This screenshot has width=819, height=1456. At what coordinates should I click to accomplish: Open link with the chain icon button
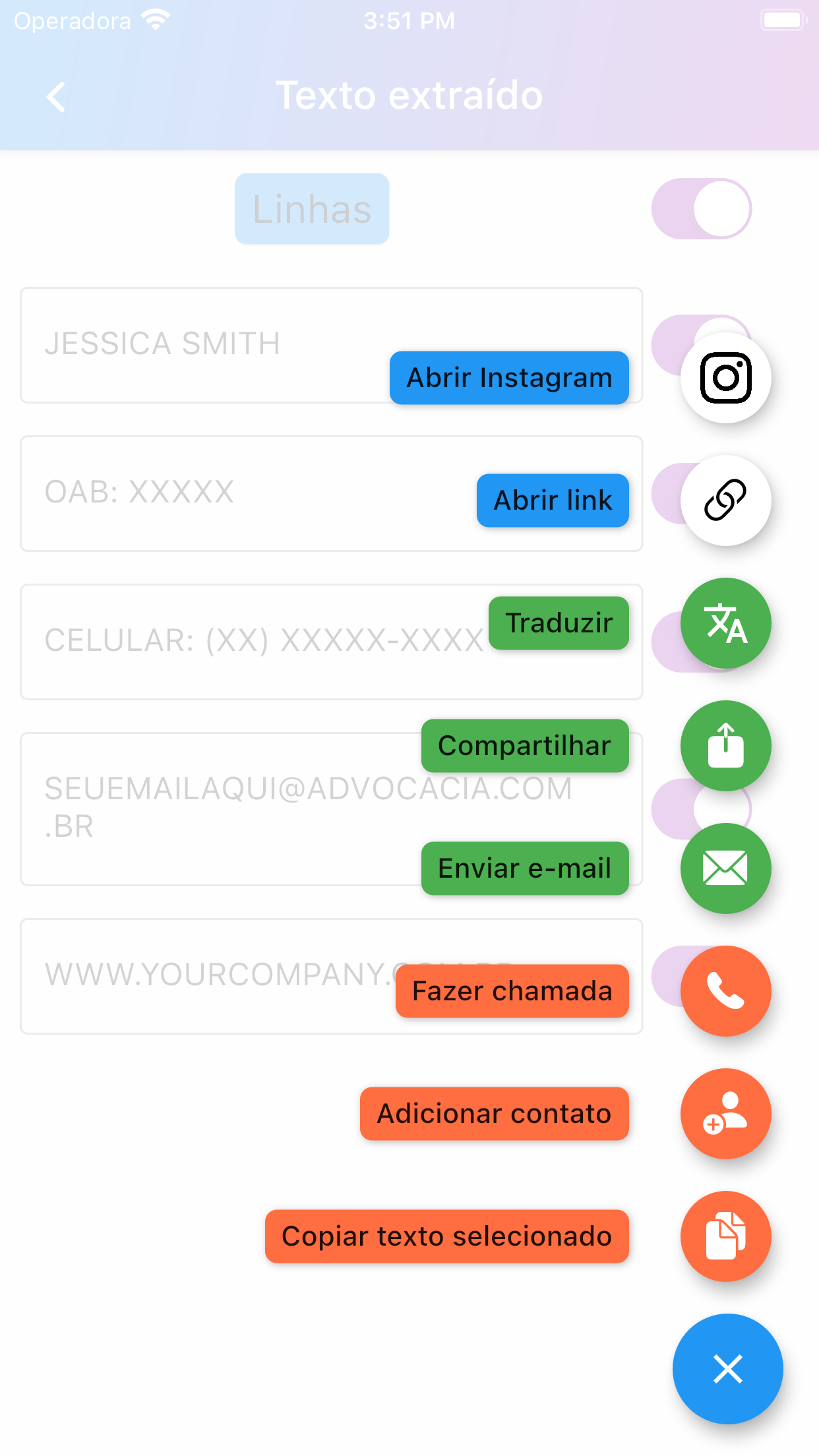pos(725,500)
